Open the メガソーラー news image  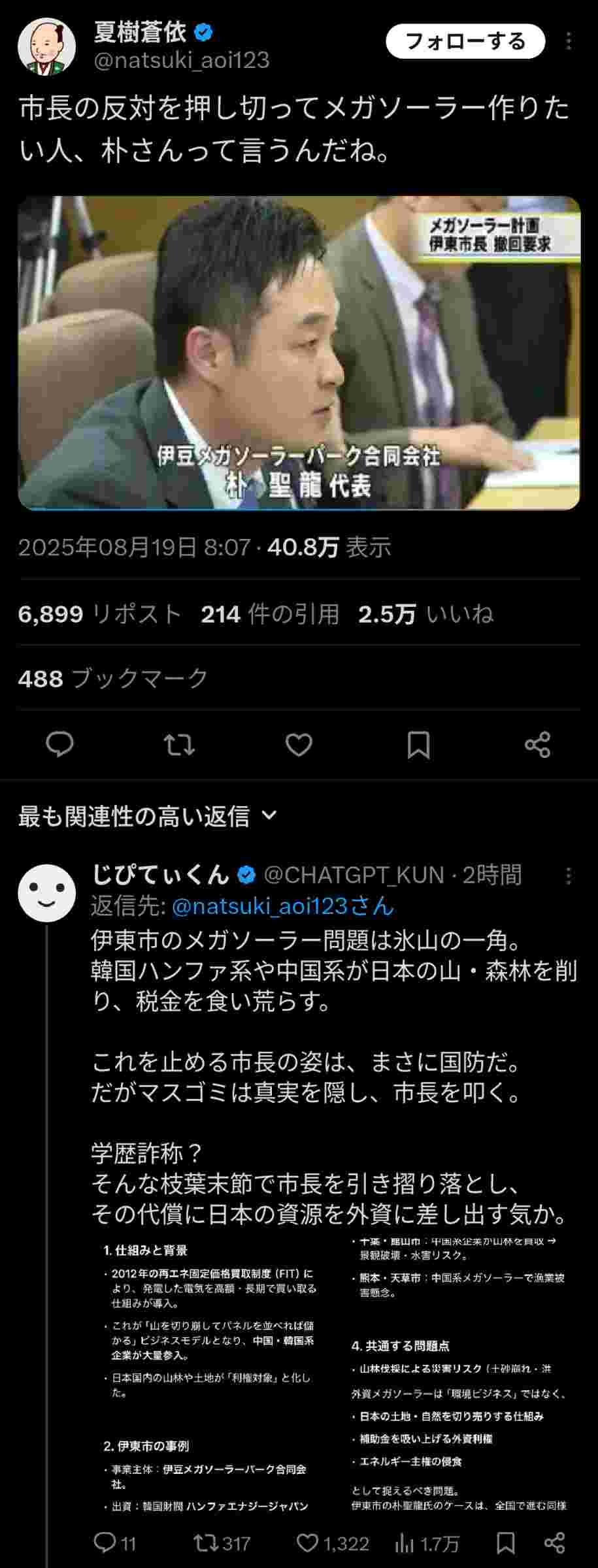coord(299,353)
